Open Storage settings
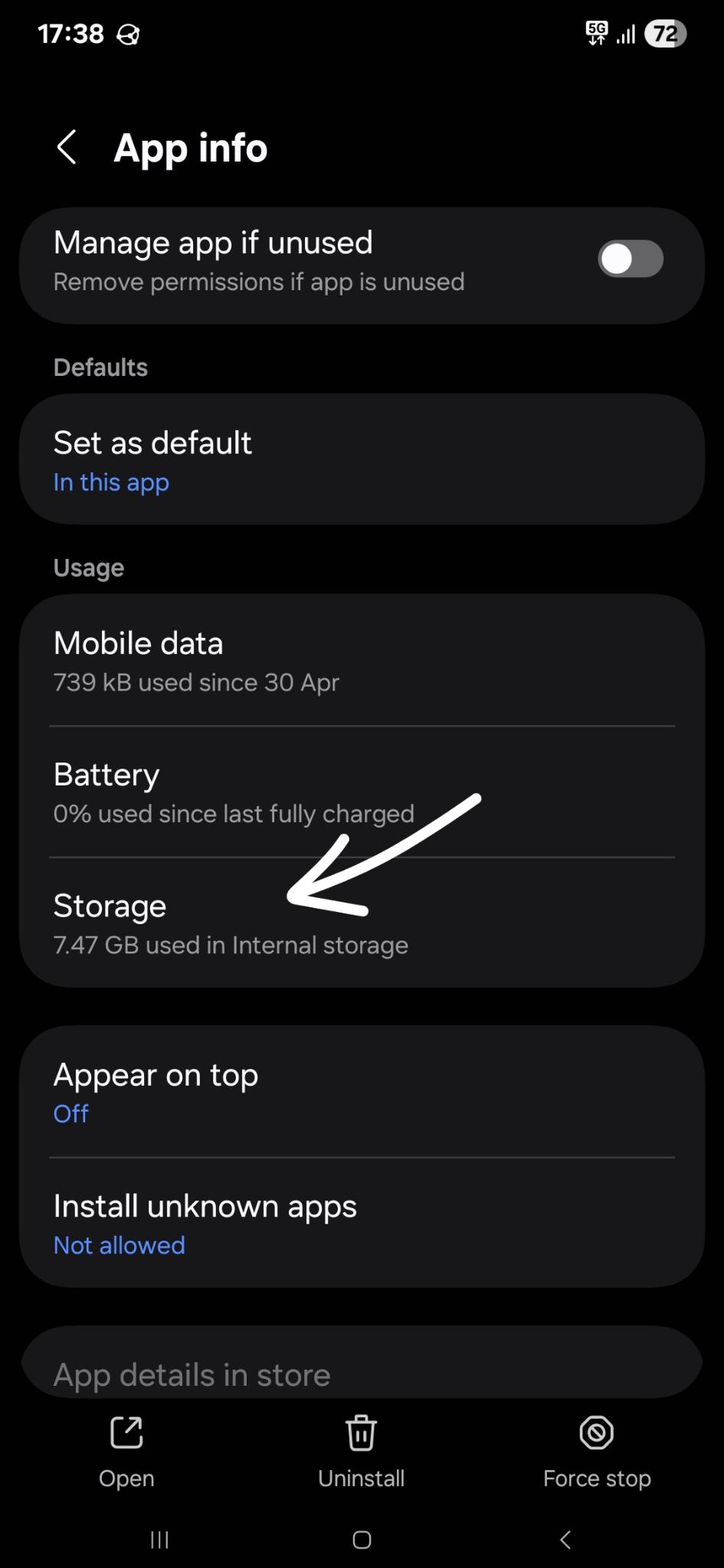724x1568 pixels. coord(362,923)
